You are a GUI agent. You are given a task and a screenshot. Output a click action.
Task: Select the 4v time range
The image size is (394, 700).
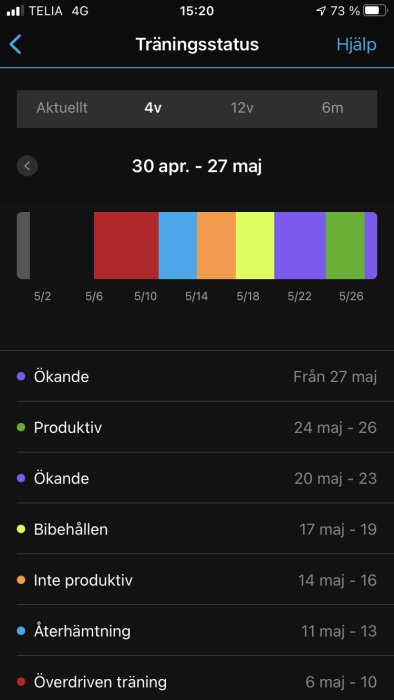[x=152, y=108]
